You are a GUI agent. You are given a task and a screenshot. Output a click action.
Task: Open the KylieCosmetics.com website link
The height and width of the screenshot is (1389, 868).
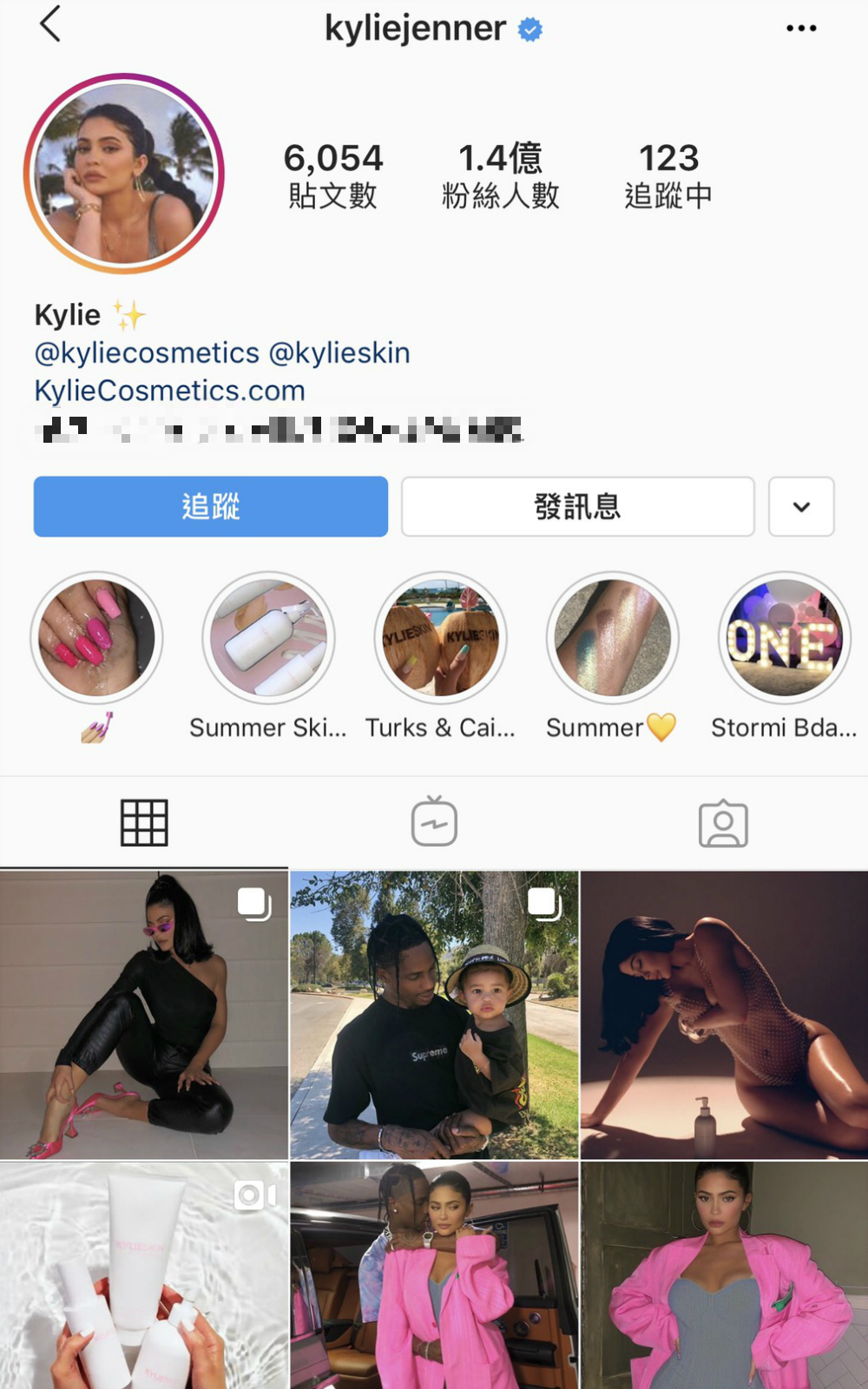point(169,391)
